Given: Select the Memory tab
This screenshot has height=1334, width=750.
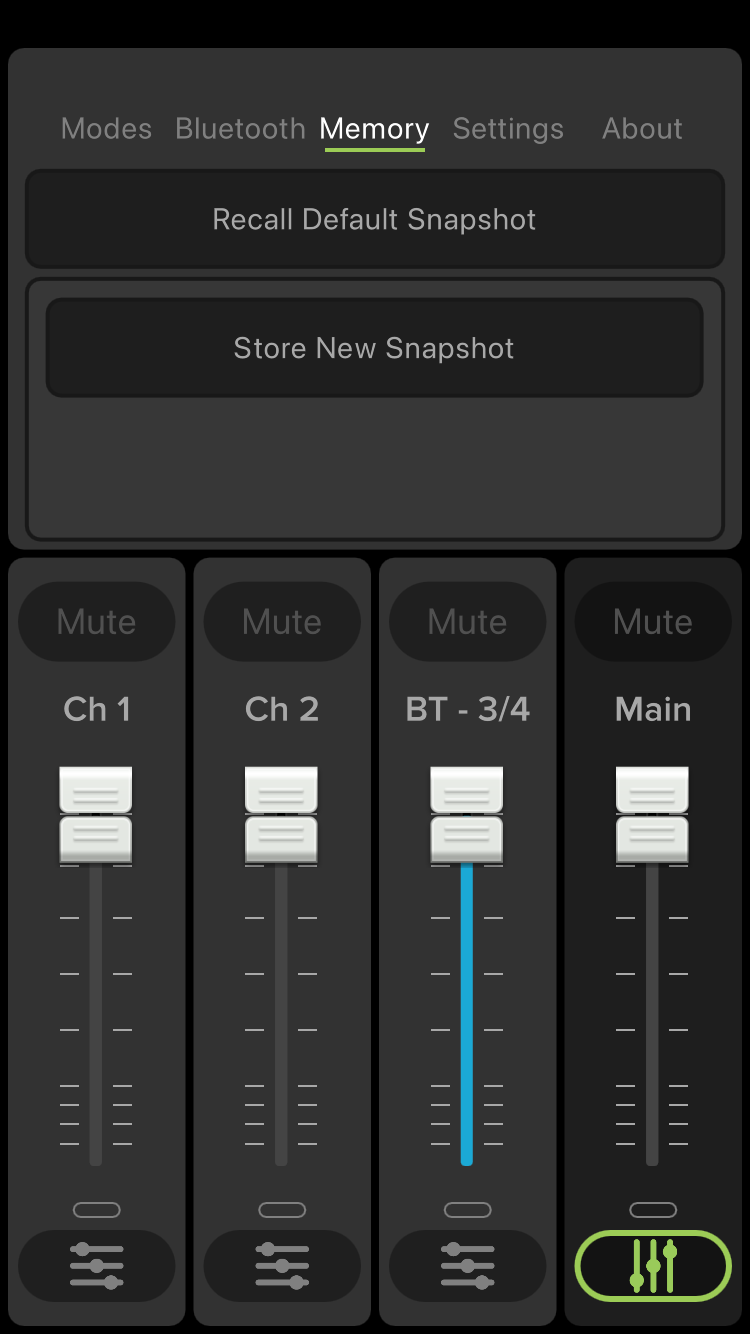Looking at the screenshot, I should click(x=374, y=129).
